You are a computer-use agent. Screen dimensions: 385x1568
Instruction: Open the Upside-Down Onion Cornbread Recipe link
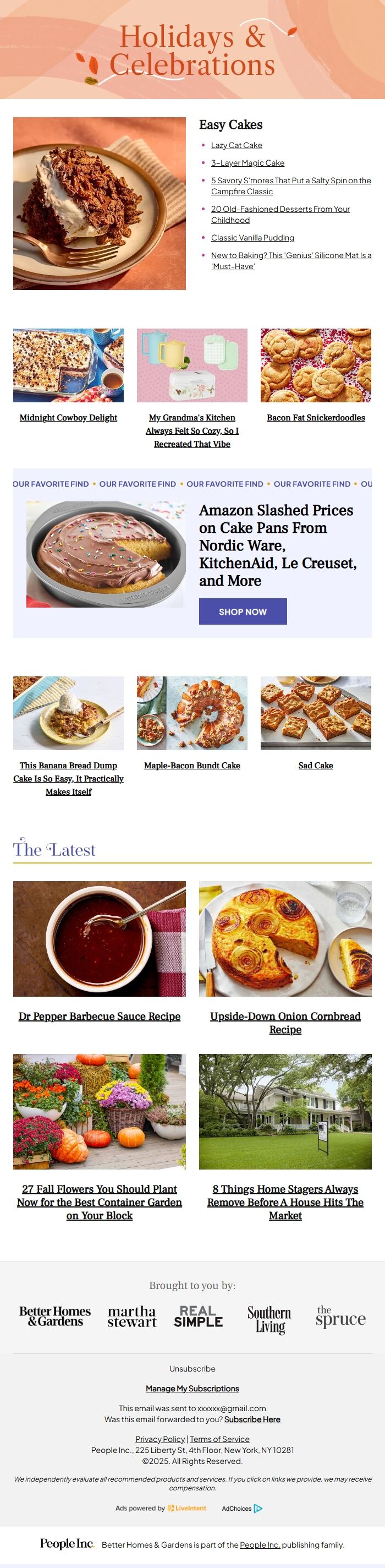tap(285, 1023)
